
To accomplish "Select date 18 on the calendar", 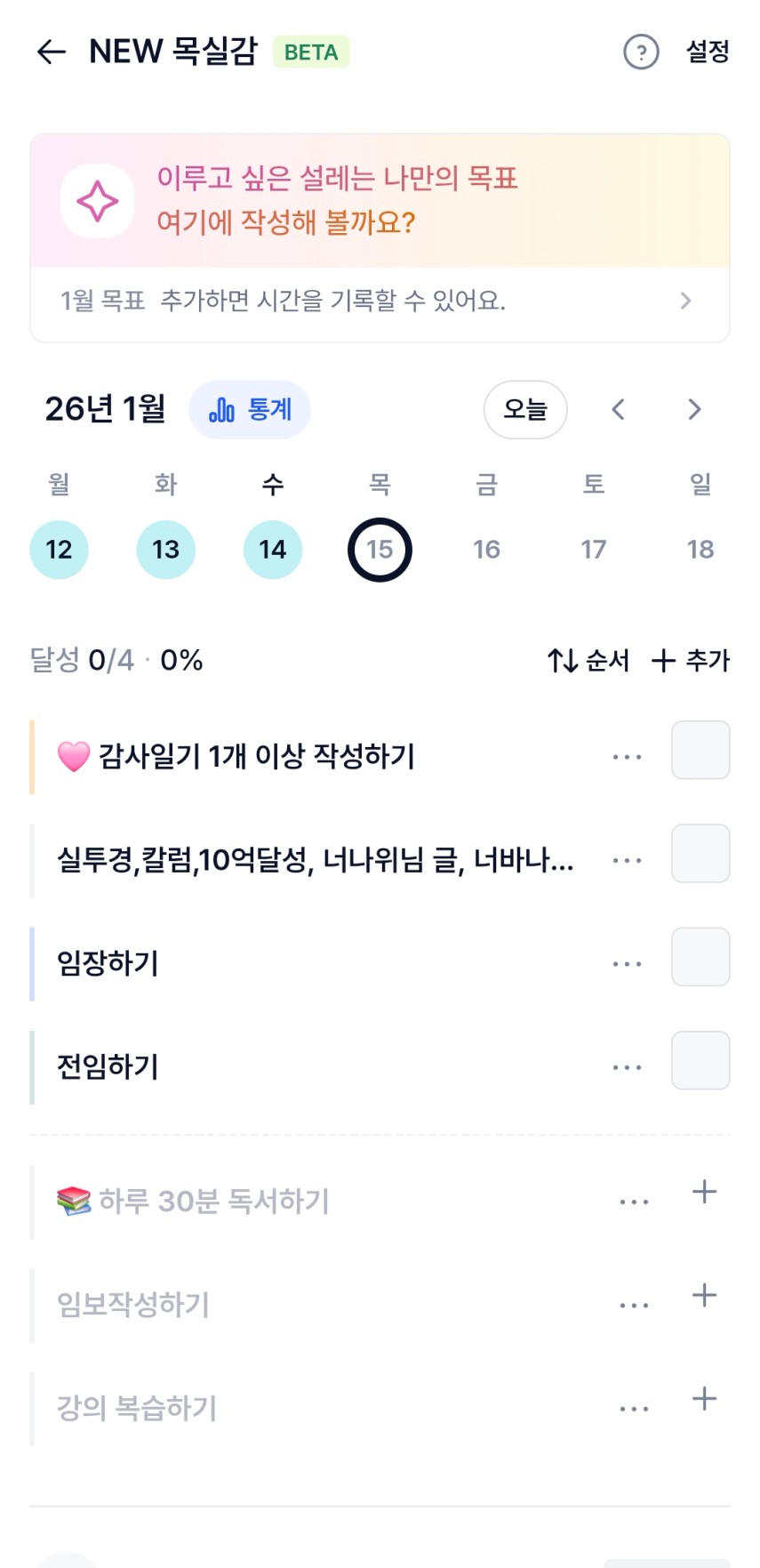I will (x=700, y=550).
